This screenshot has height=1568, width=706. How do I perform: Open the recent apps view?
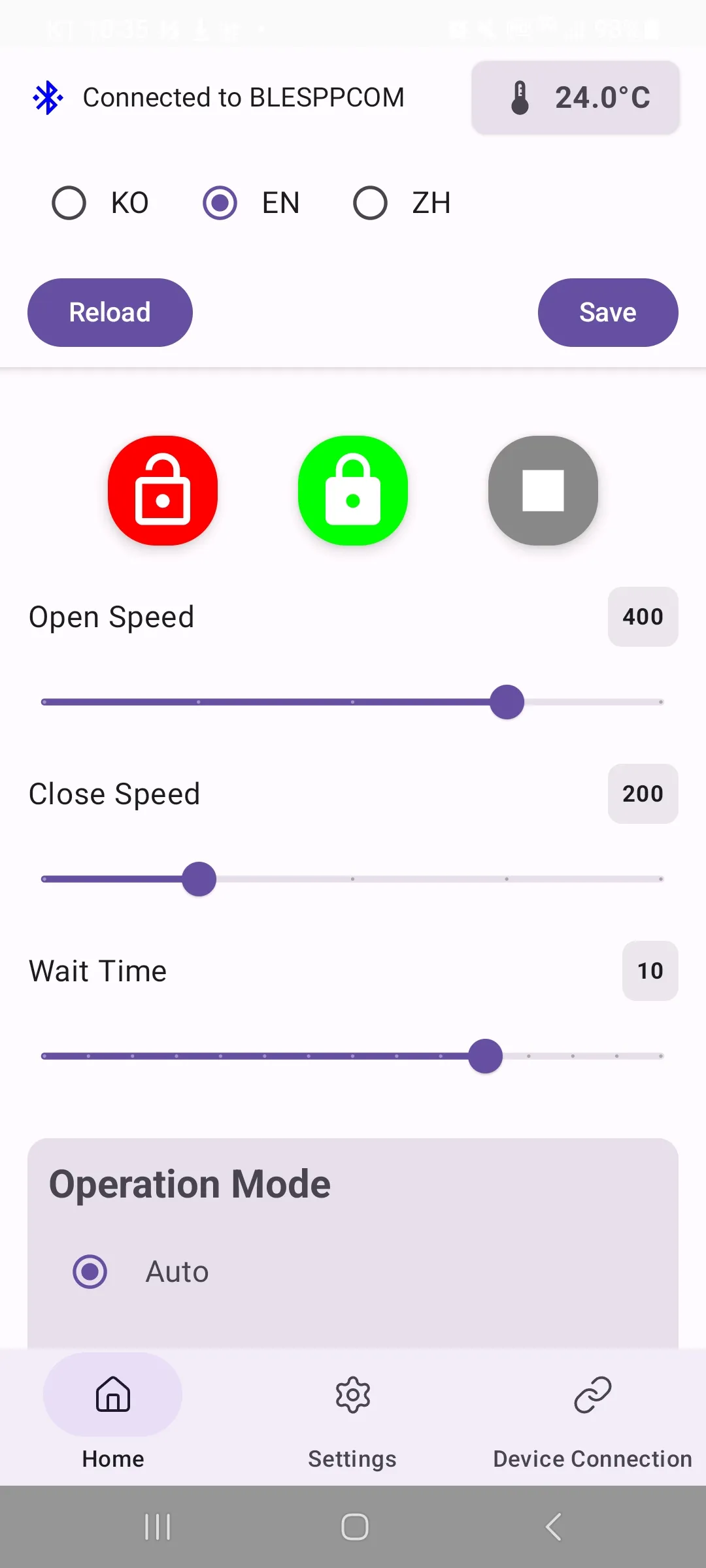158,1527
